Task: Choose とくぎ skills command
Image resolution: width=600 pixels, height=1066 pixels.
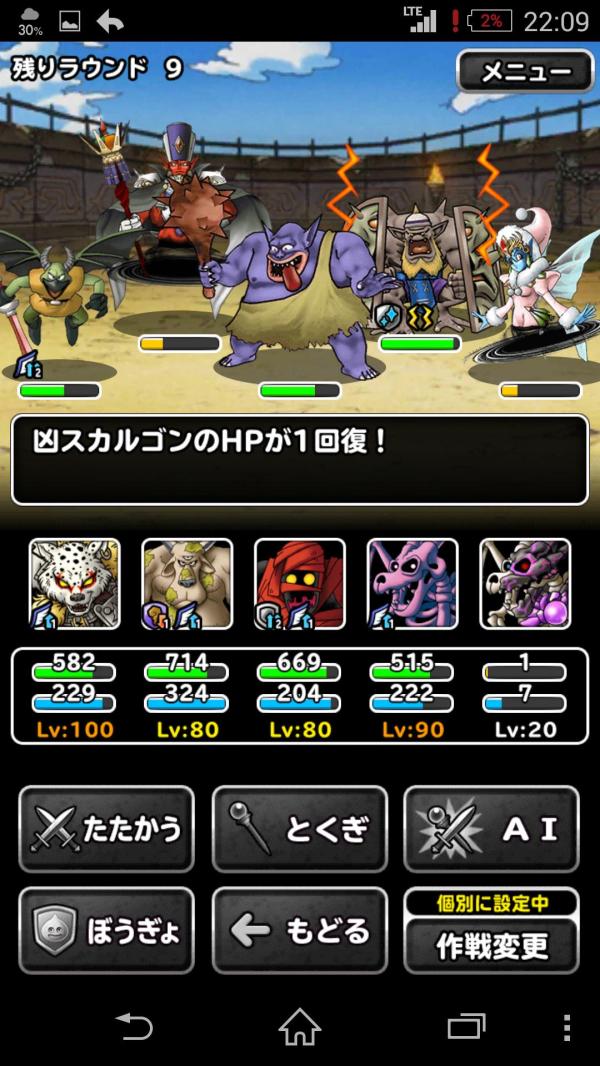Action: coord(299,829)
